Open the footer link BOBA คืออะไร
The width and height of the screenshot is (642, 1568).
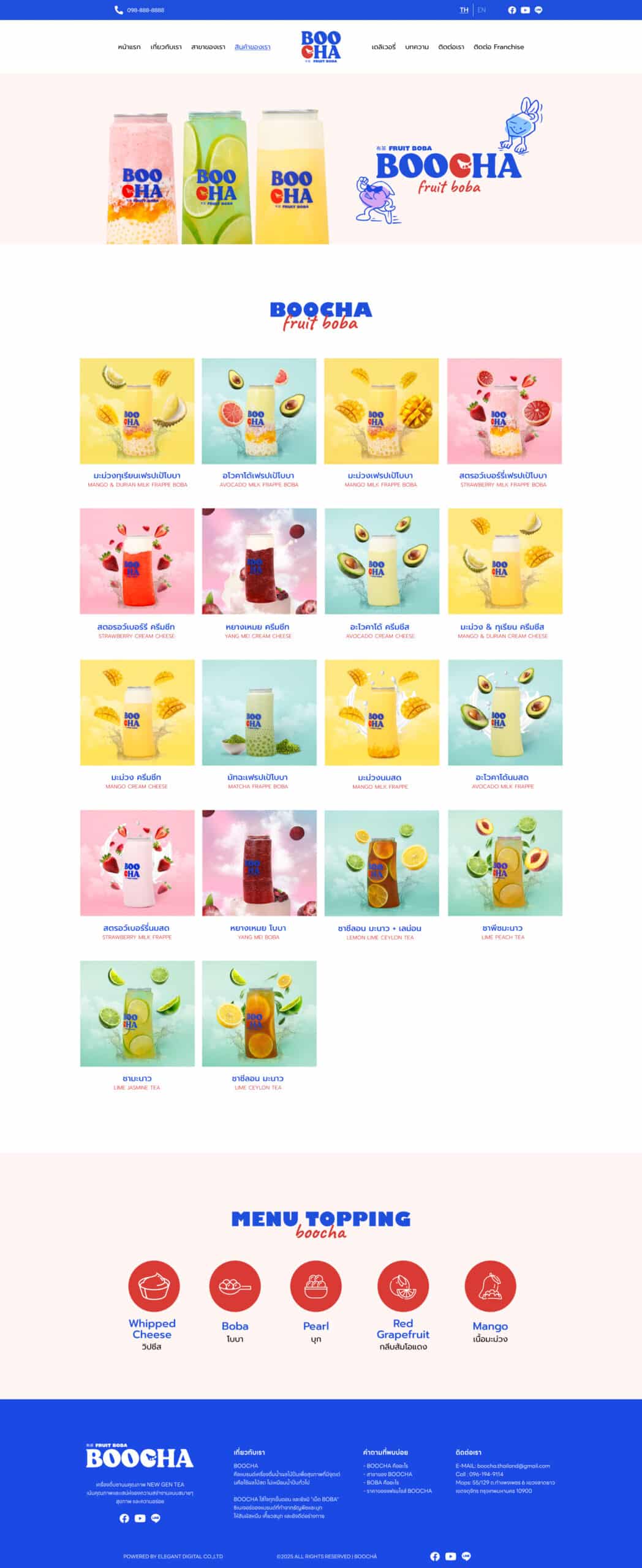(383, 1482)
